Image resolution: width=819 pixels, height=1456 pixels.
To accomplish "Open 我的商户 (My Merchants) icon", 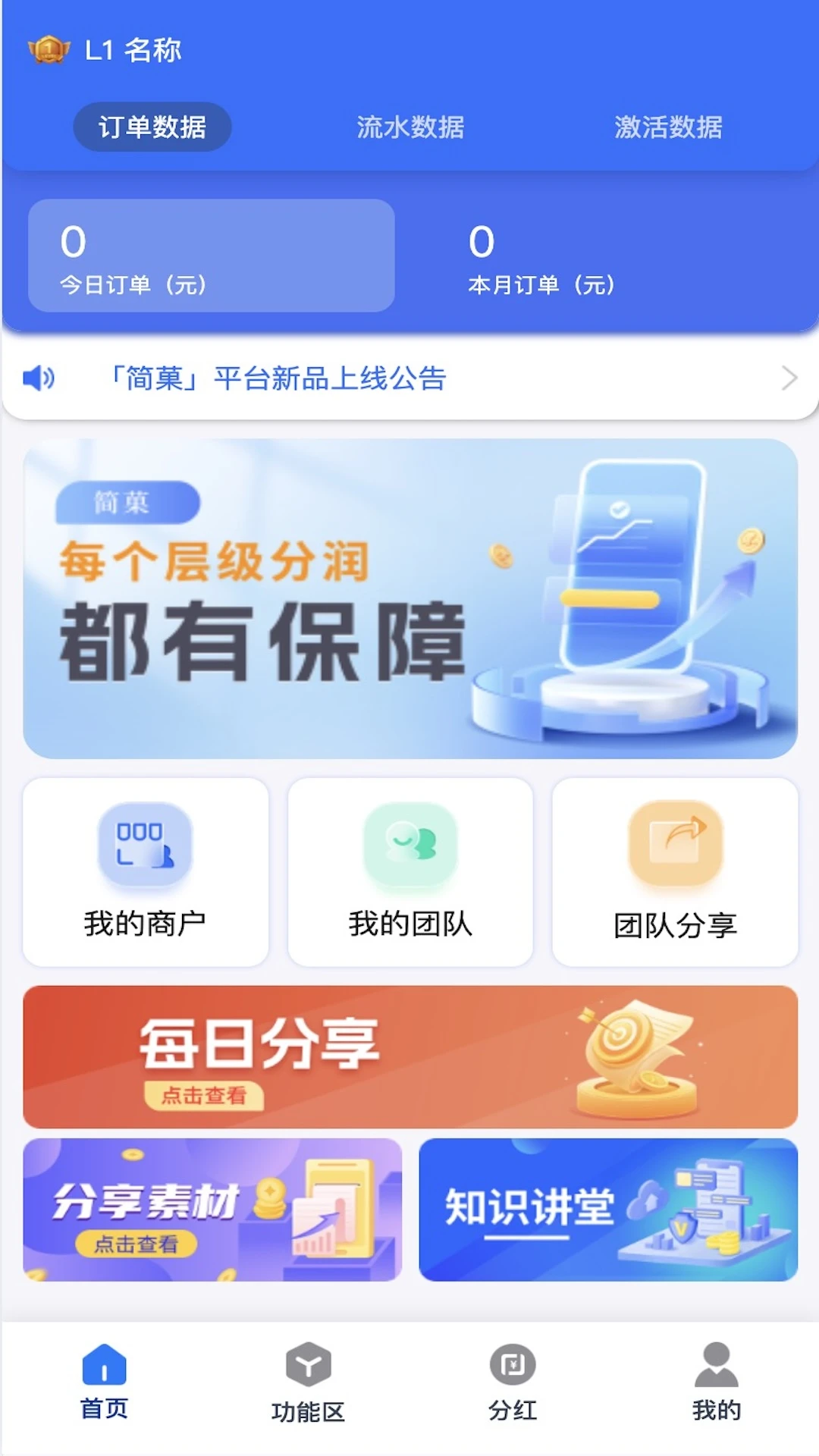I will [144, 846].
